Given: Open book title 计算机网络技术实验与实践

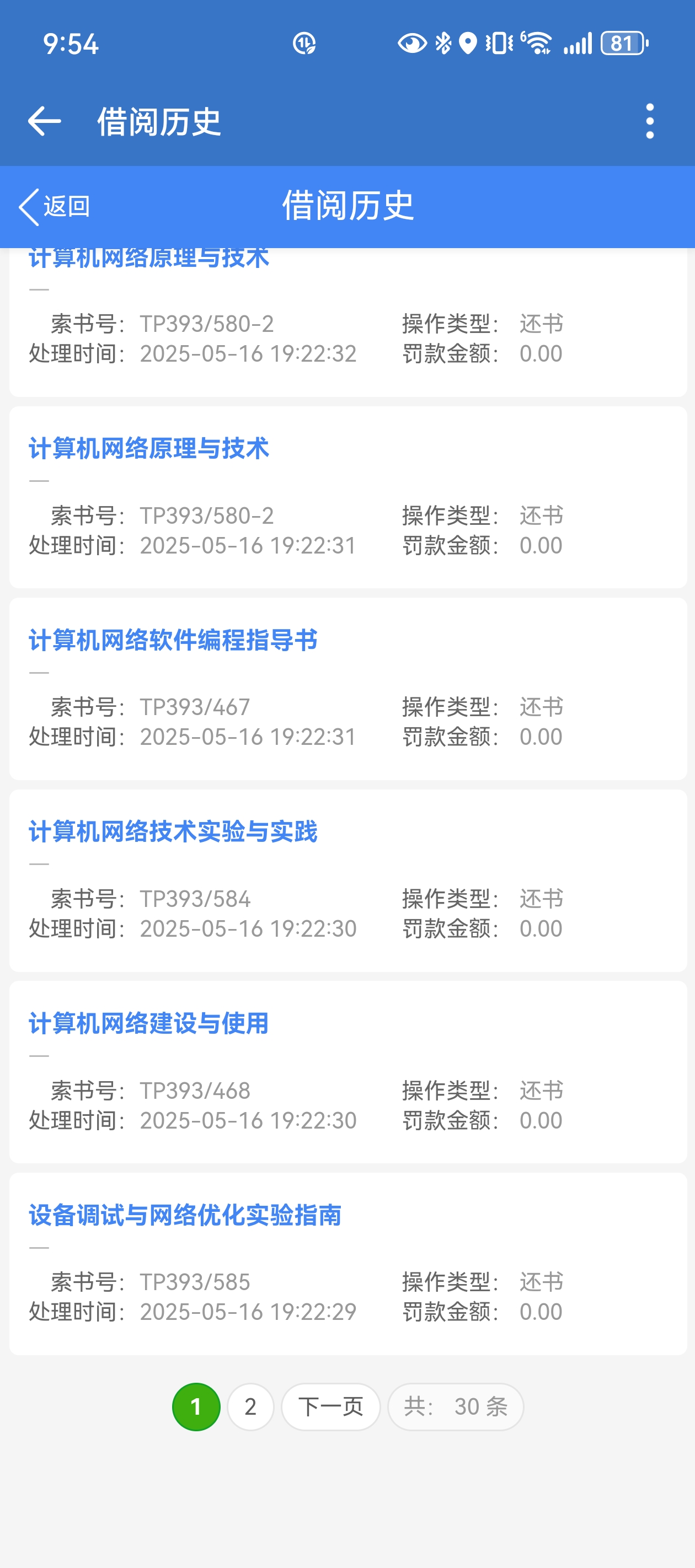Looking at the screenshot, I should point(173,832).
